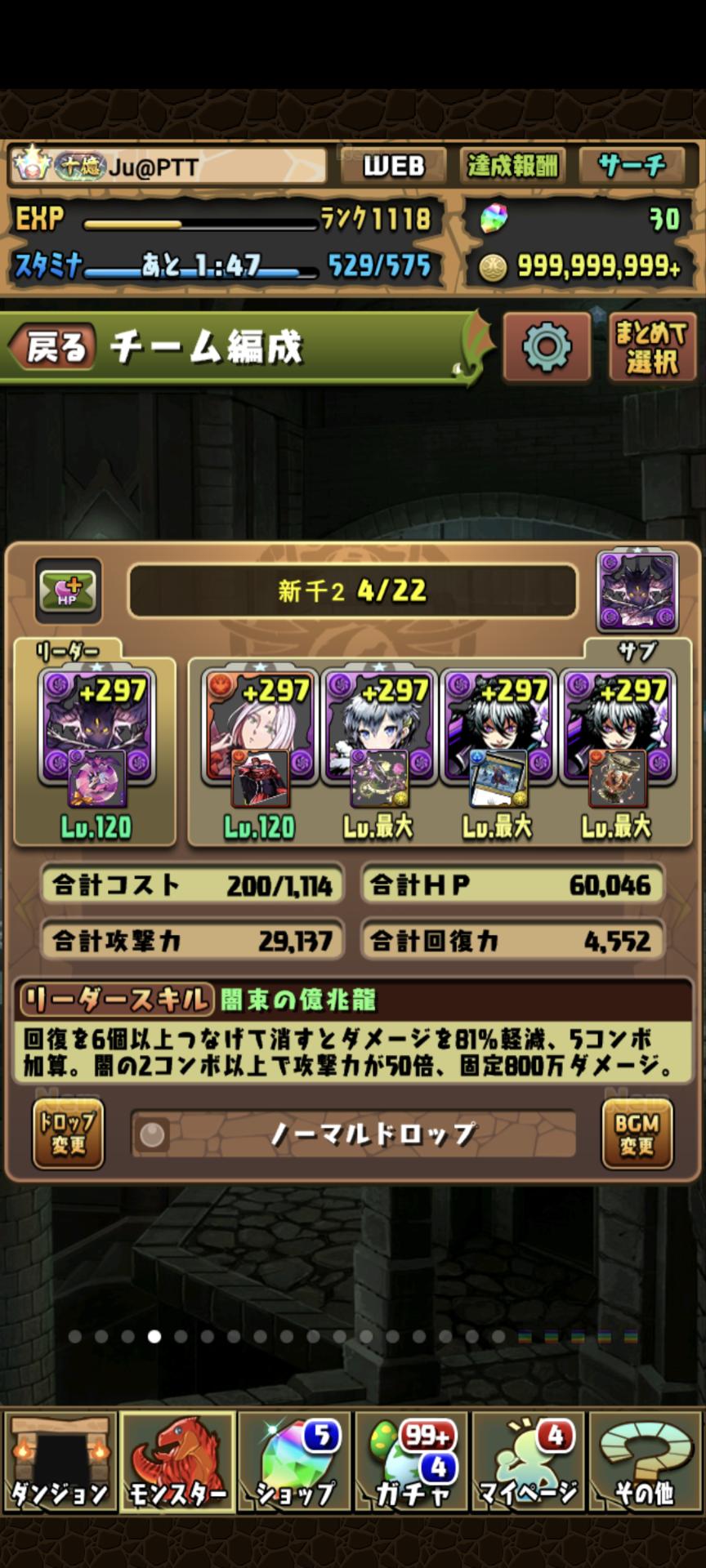Screen dimensions: 706x1568
Task: Go to the マイページ tab
Action: pyautogui.click(x=529, y=1463)
